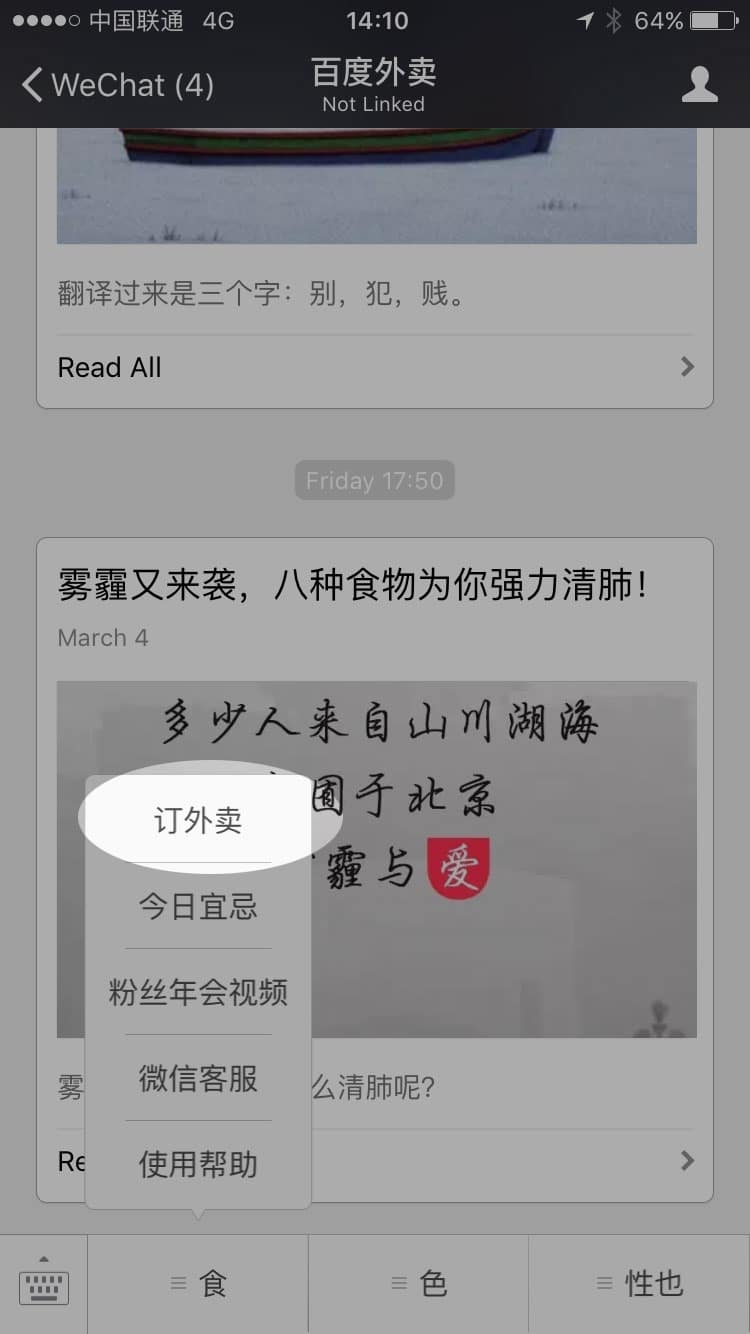This screenshot has height=1334, width=750.
Task: Open Read All under 翻译过来是三个字 article
Action: coord(375,367)
